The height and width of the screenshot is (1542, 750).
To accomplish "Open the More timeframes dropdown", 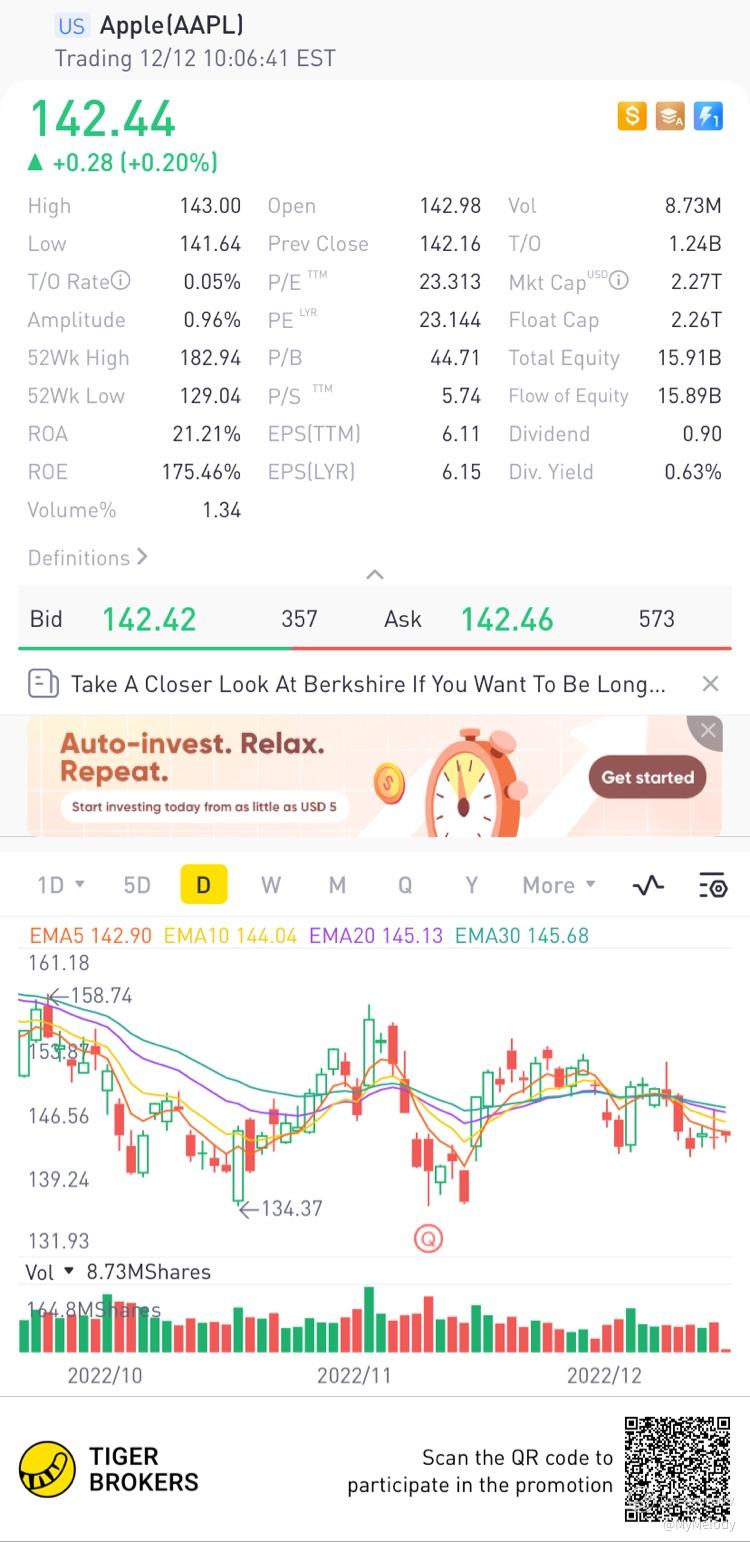I will point(558,885).
